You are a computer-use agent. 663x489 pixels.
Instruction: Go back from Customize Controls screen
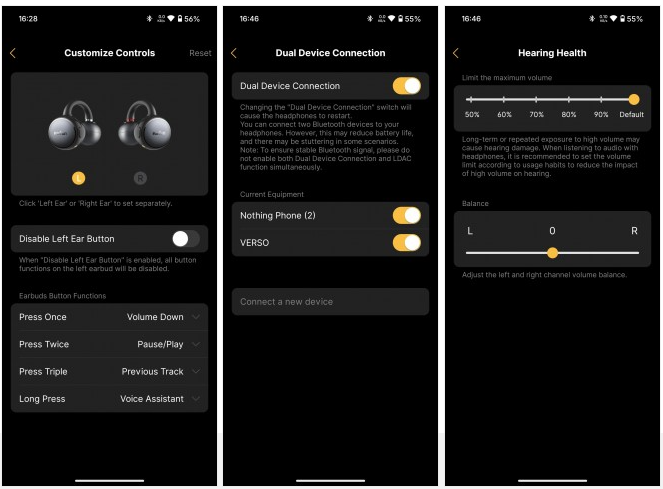(x=13, y=53)
